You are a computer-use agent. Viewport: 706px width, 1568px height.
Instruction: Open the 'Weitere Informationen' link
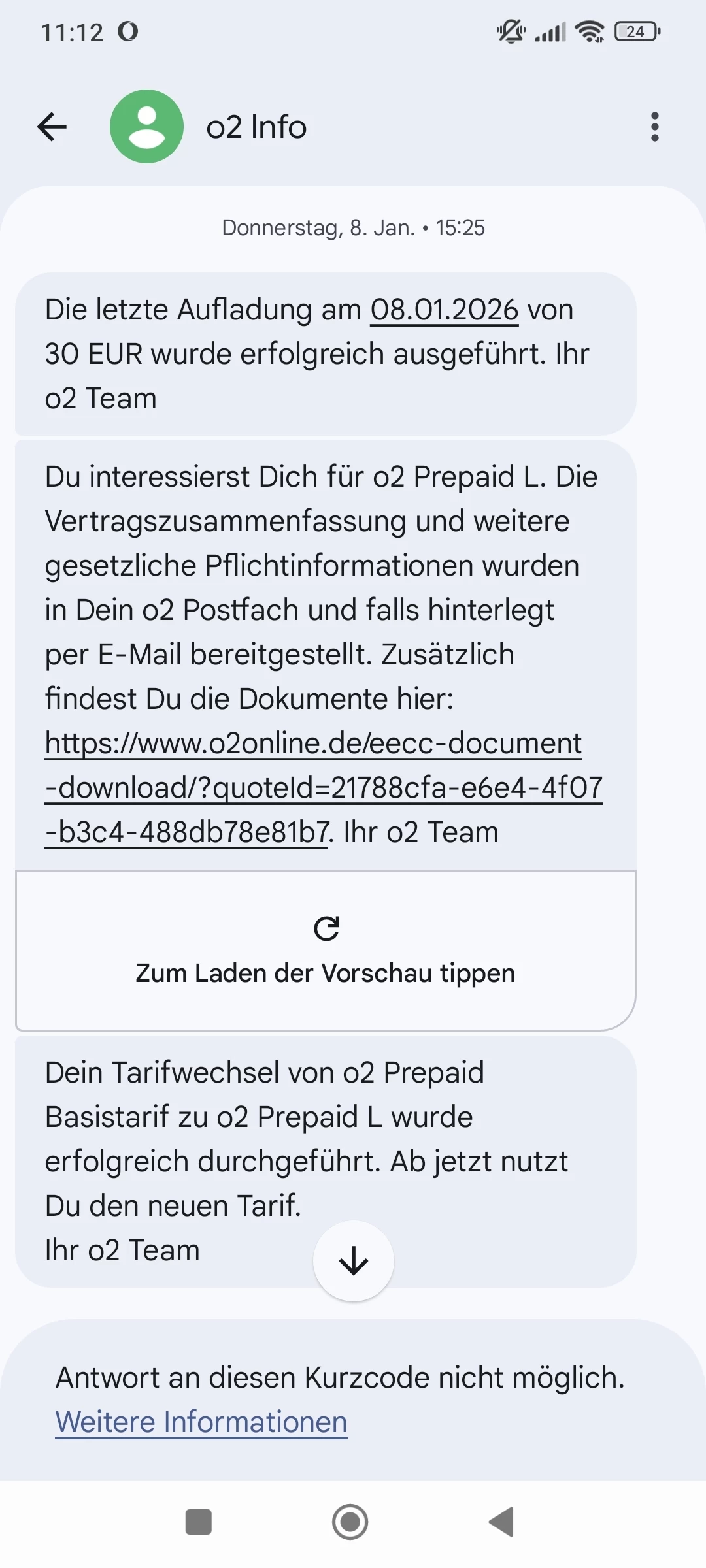coord(201,1422)
